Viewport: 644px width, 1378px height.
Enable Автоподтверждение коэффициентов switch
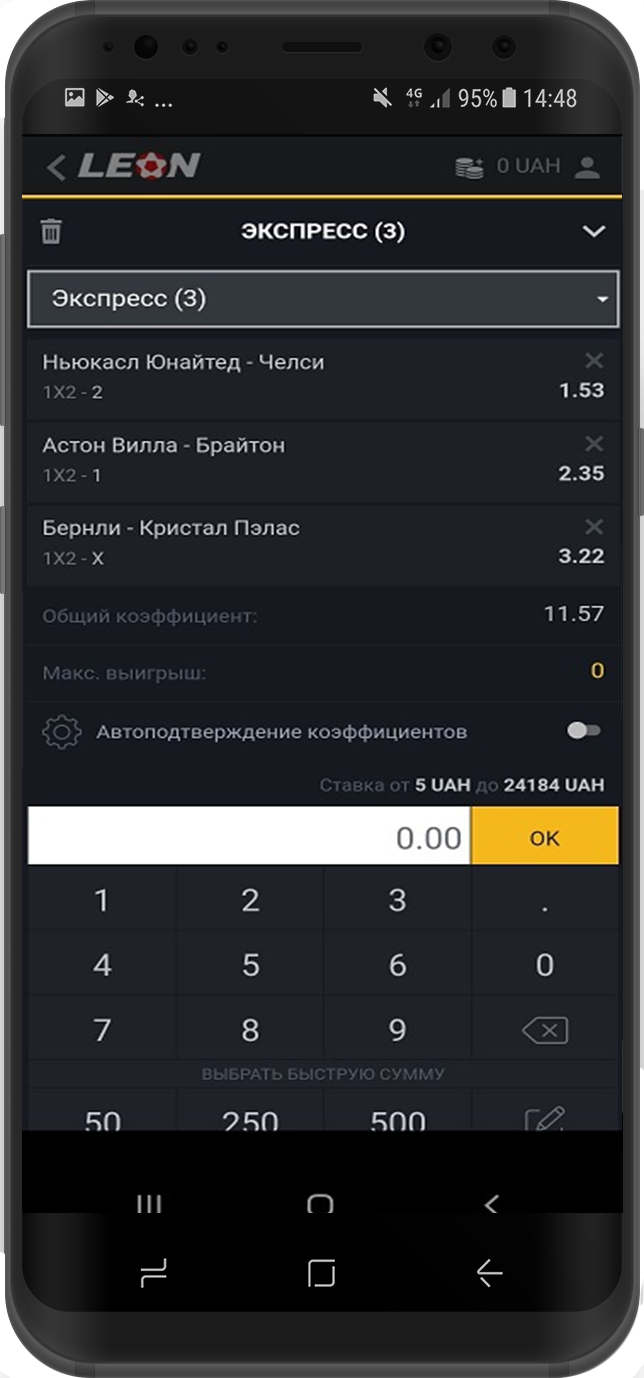583,731
